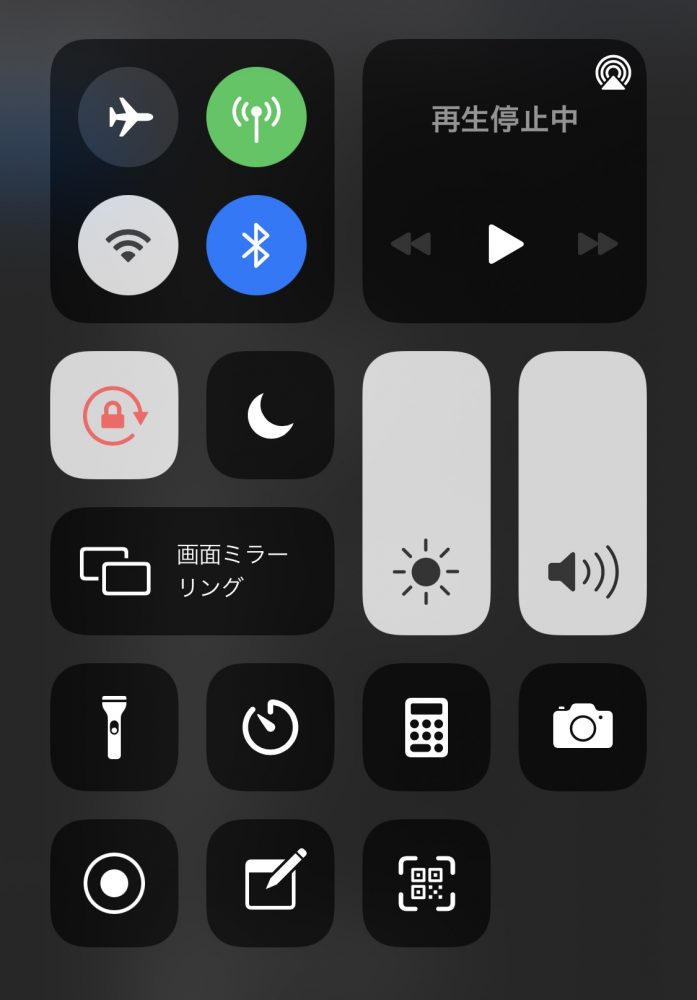Screen dimensions: 697x1000
Task: Open AirPlay audio output options
Action: click(611, 73)
